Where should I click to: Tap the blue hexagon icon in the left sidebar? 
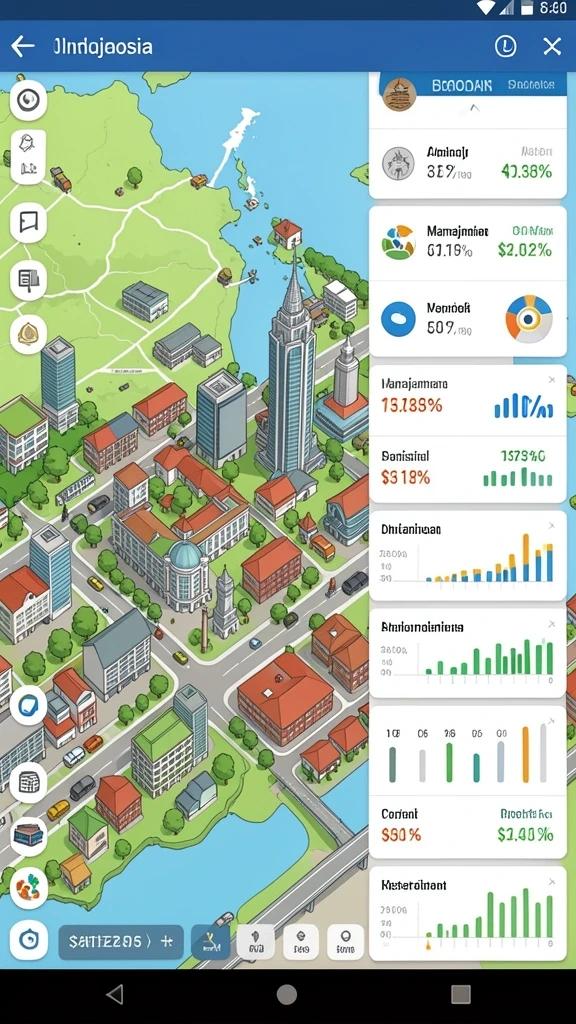(28, 706)
